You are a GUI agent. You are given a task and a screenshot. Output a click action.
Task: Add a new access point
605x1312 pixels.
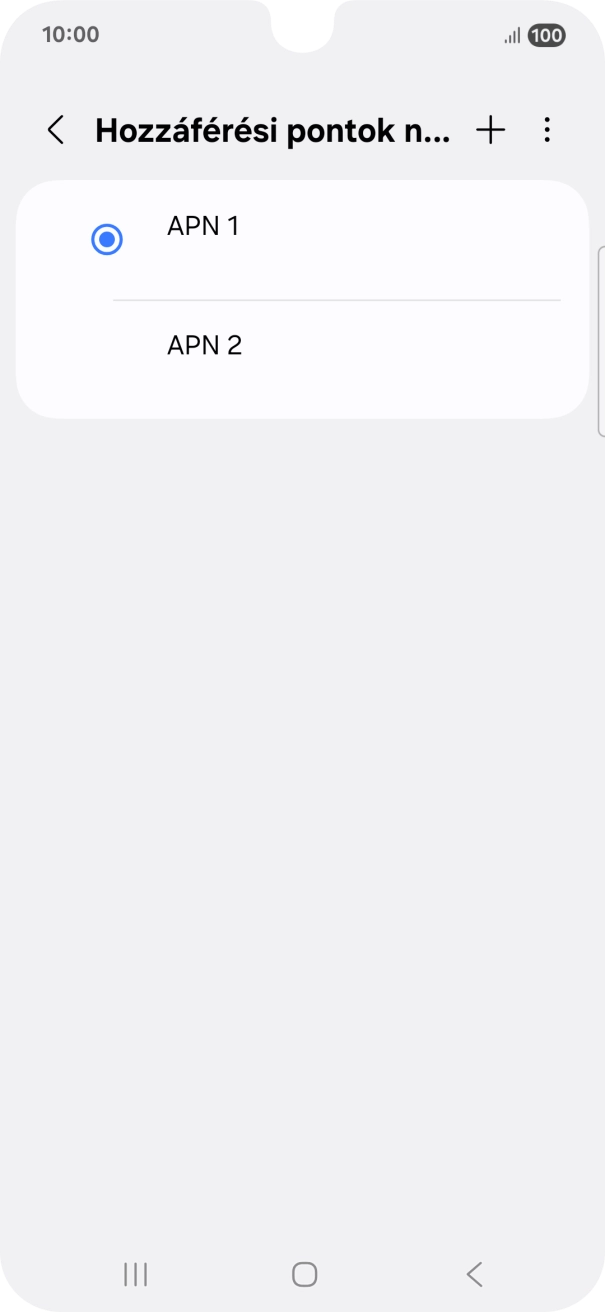click(x=490, y=130)
